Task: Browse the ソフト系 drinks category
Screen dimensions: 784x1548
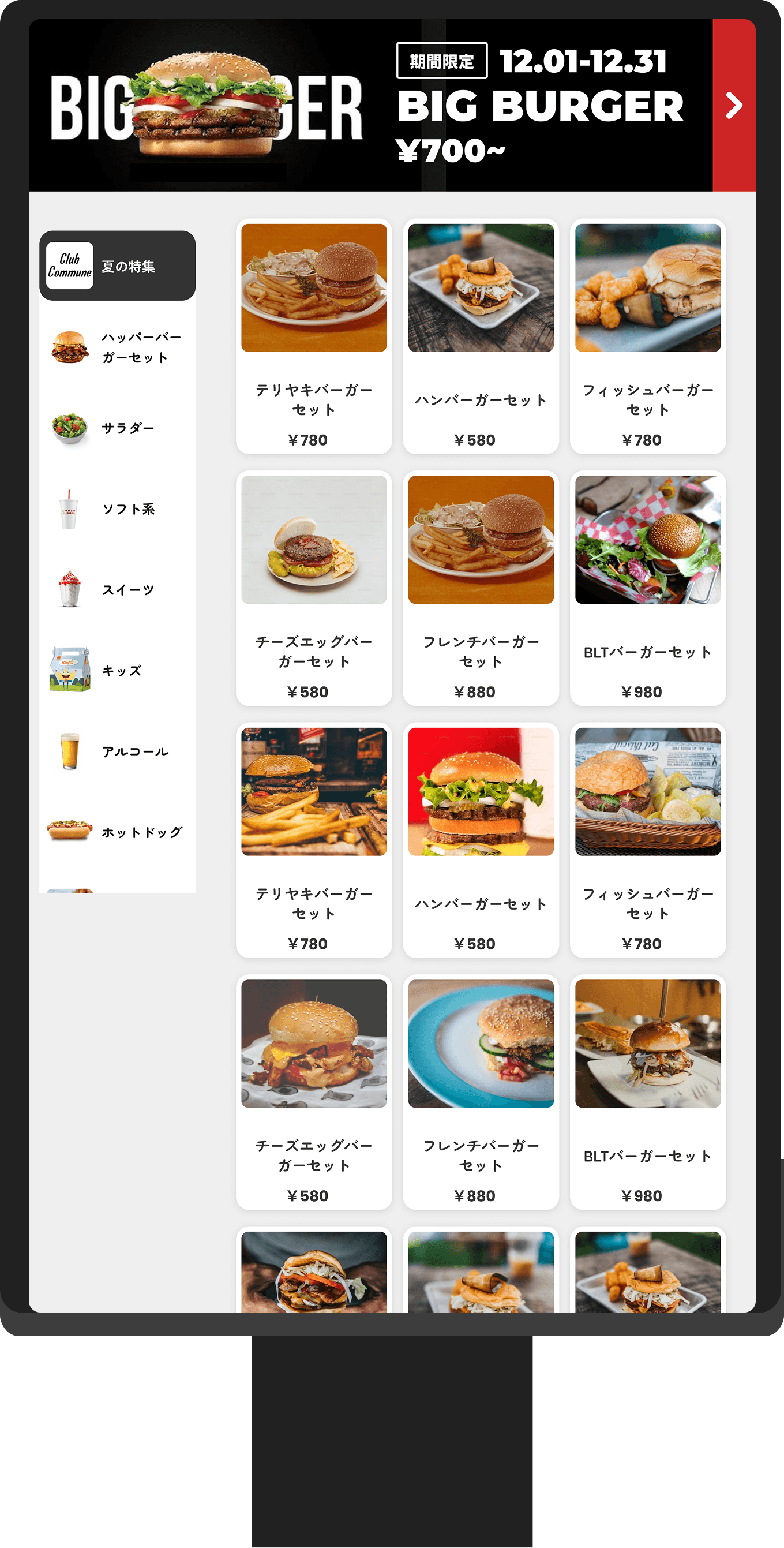Action: click(x=117, y=510)
